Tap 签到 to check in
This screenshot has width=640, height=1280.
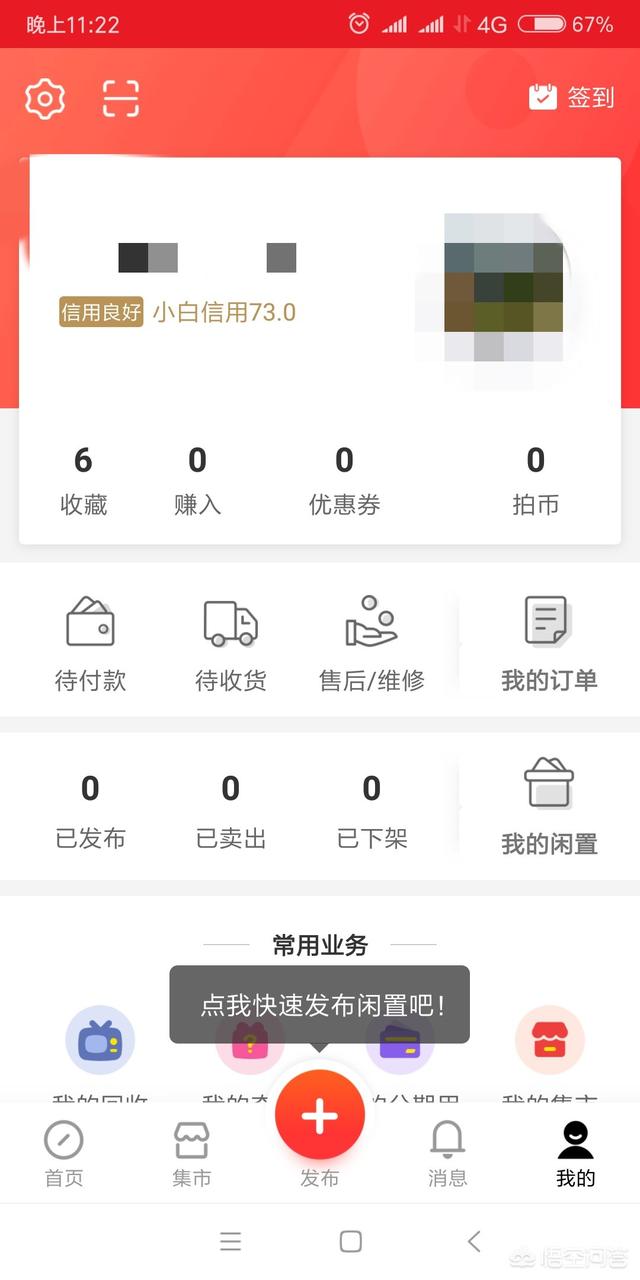pyautogui.click(x=571, y=97)
